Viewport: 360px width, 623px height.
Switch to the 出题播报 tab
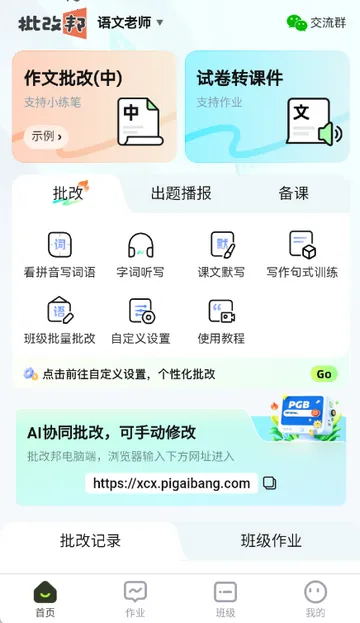click(x=181, y=193)
